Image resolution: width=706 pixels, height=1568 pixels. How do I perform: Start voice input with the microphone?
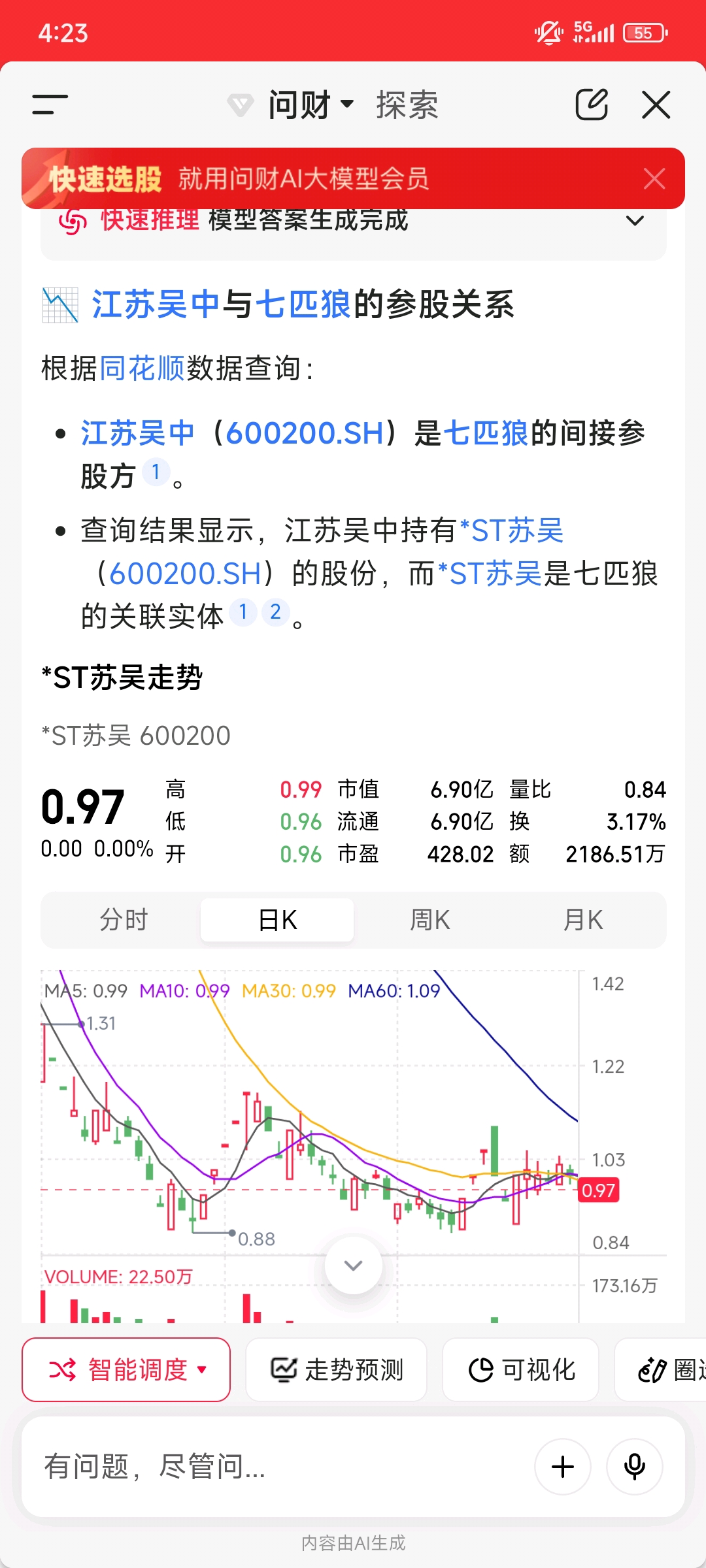(x=634, y=1467)
